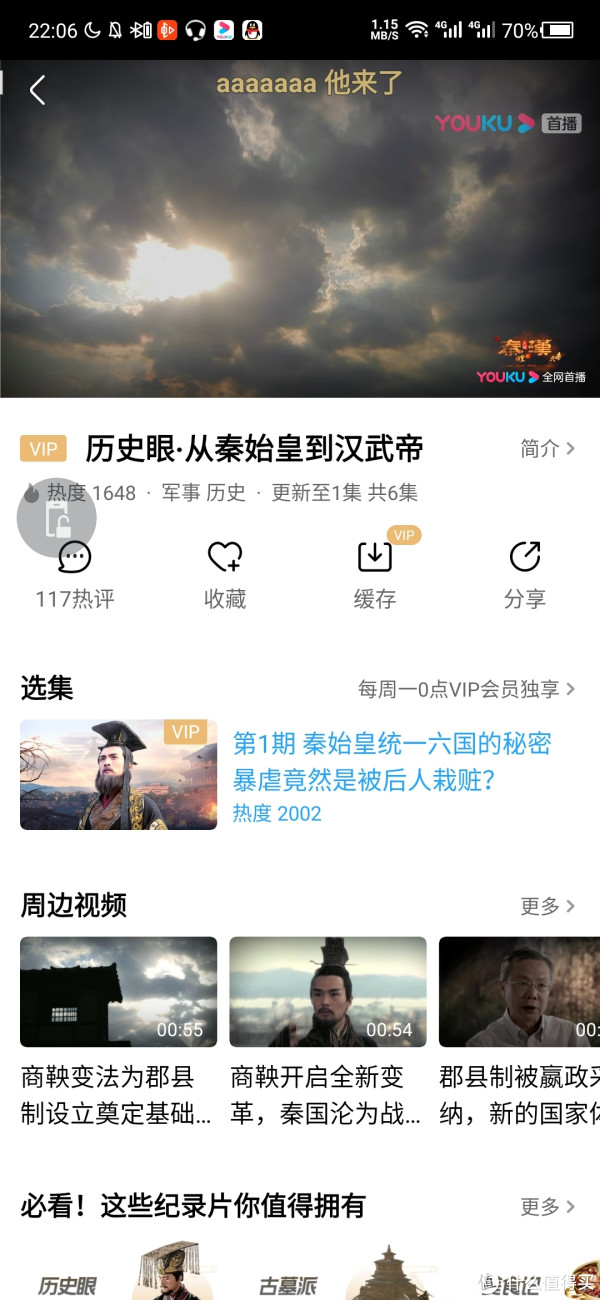This screenshot has height=1300, width=600.
Task: Share the video via 分享
Action: tap(525, 574)
